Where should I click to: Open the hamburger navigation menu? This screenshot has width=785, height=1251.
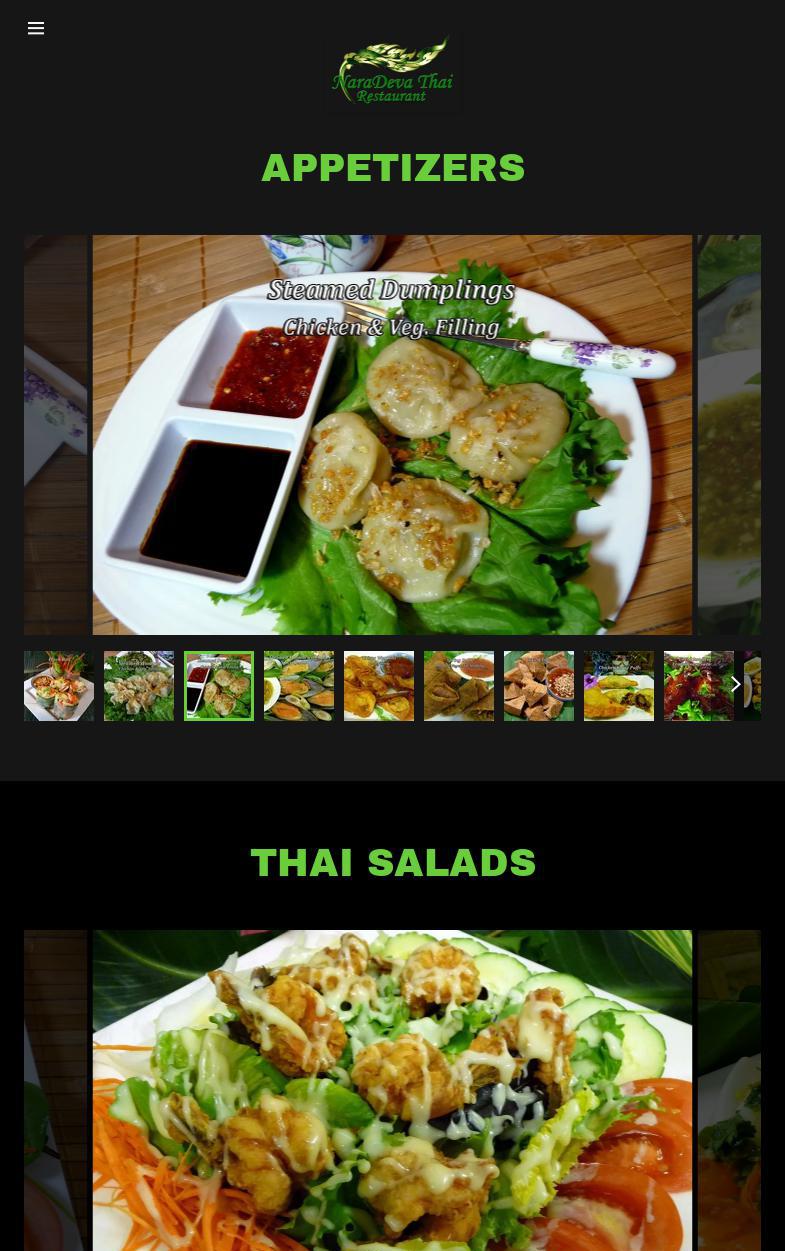[x=36, y=28]
